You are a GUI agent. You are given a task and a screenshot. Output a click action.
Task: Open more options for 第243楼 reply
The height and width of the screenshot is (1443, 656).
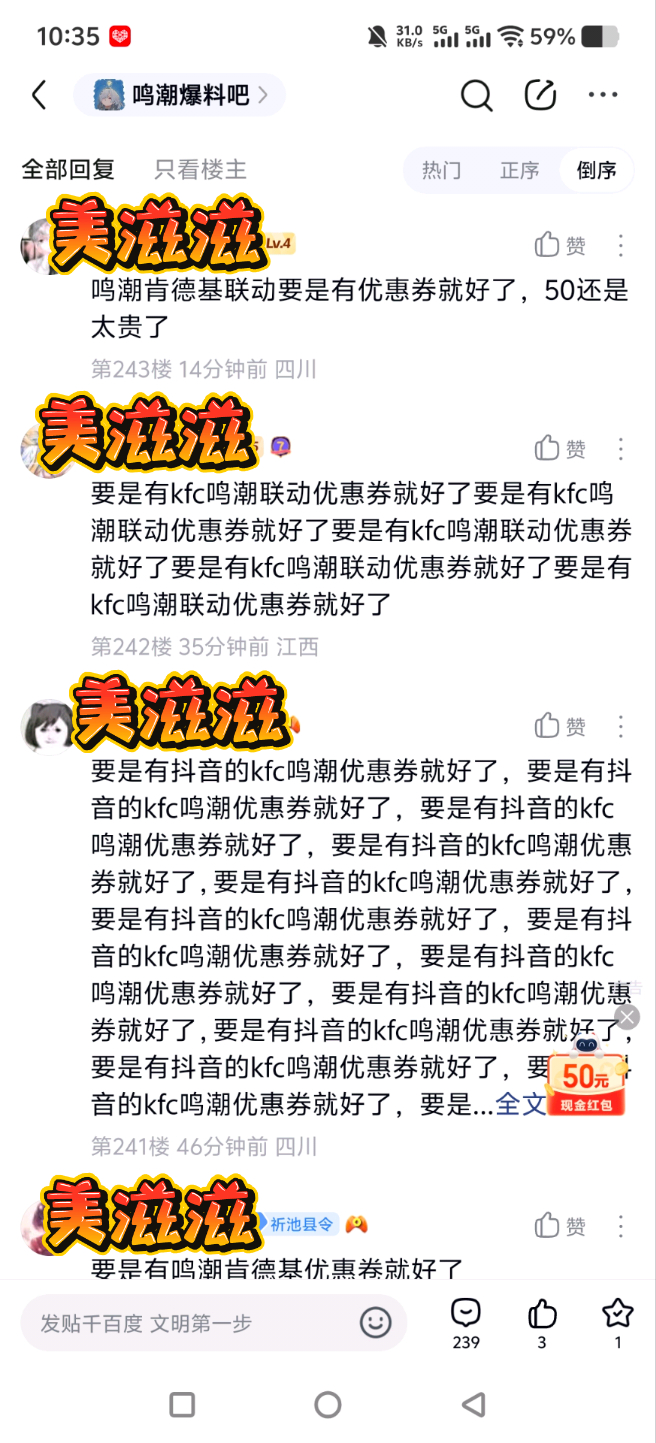[621, 245]
